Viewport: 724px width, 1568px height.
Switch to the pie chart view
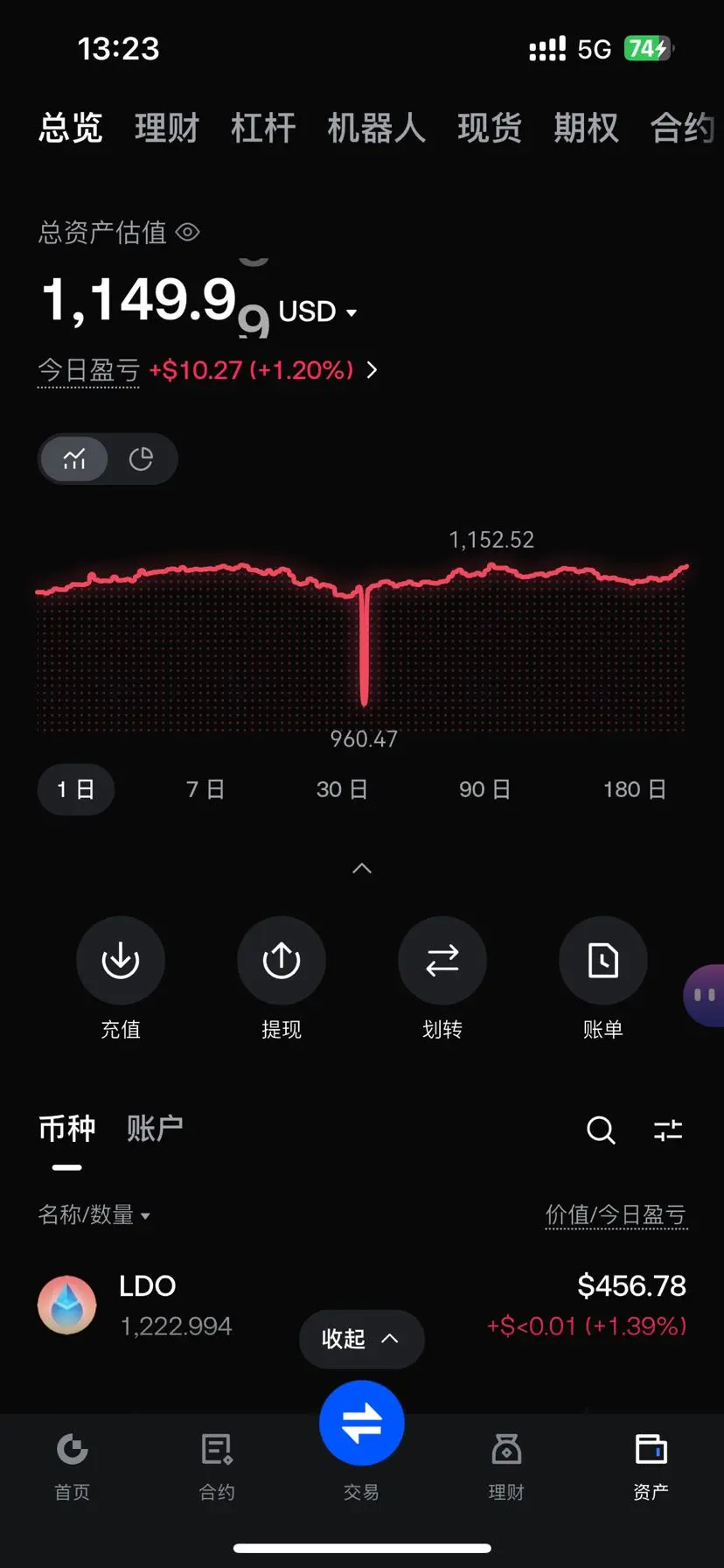pos(141,458)
